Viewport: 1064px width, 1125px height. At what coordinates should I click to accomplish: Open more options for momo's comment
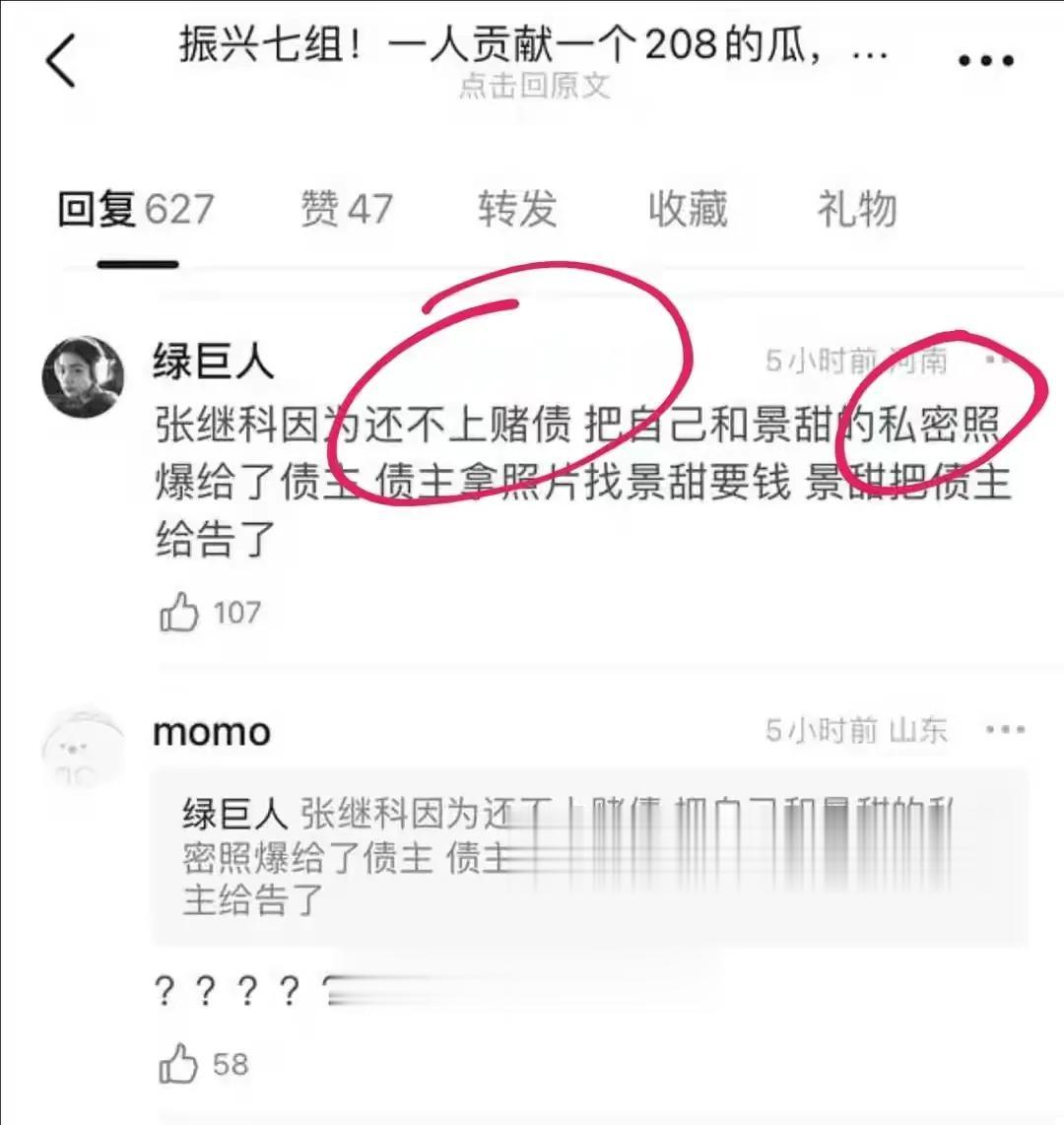1005,730
